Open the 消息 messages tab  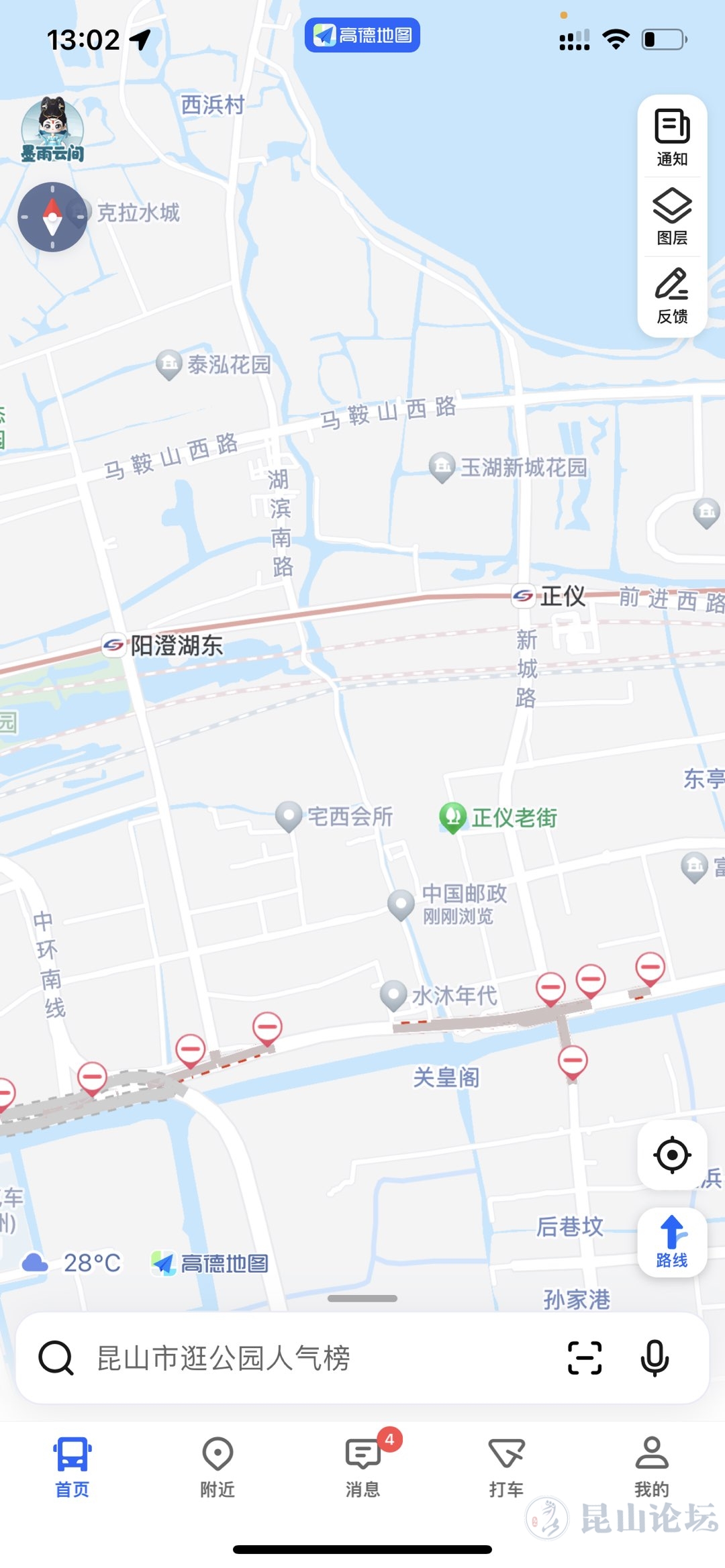[x=362, y=1467]
